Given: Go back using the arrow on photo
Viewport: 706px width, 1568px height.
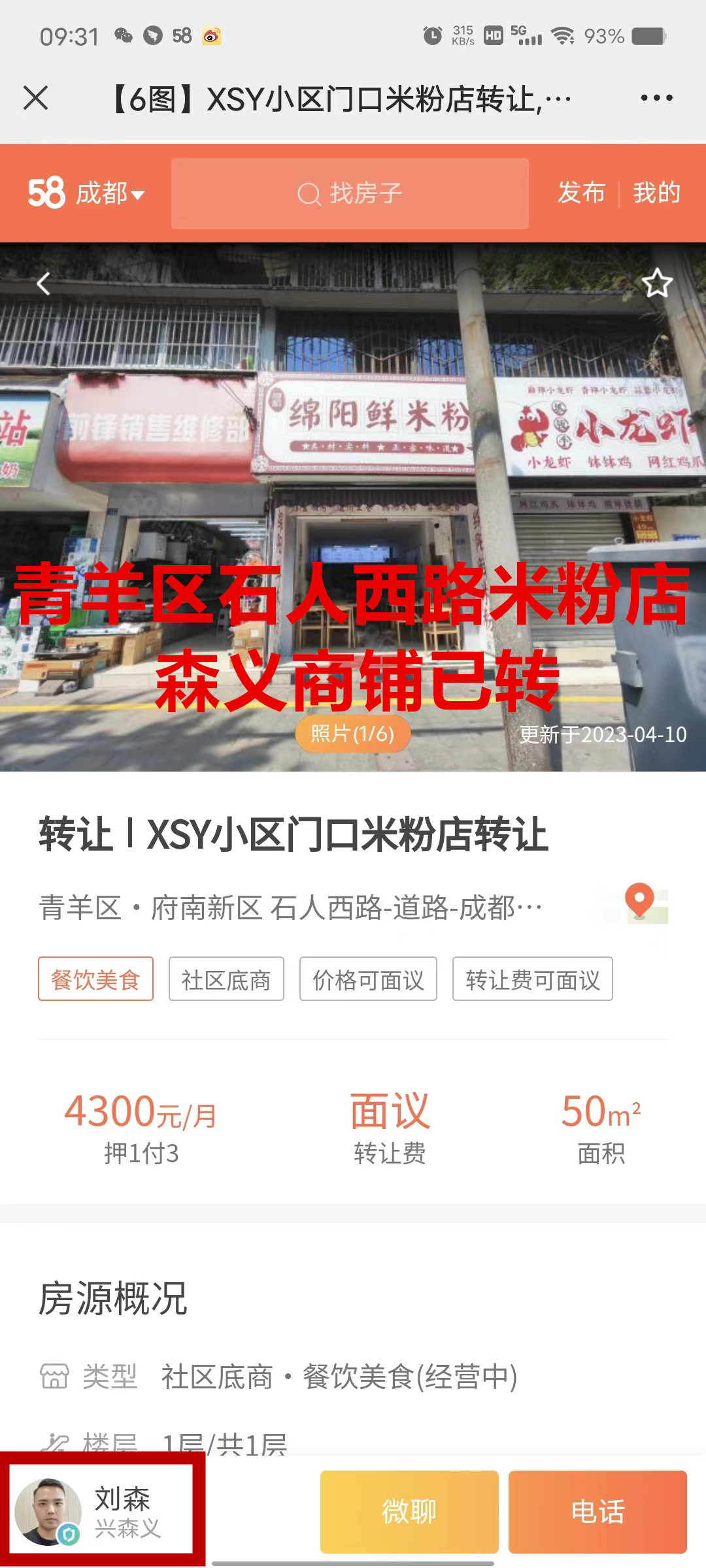Looking at the screenshot, I should [x=43, y=284].
